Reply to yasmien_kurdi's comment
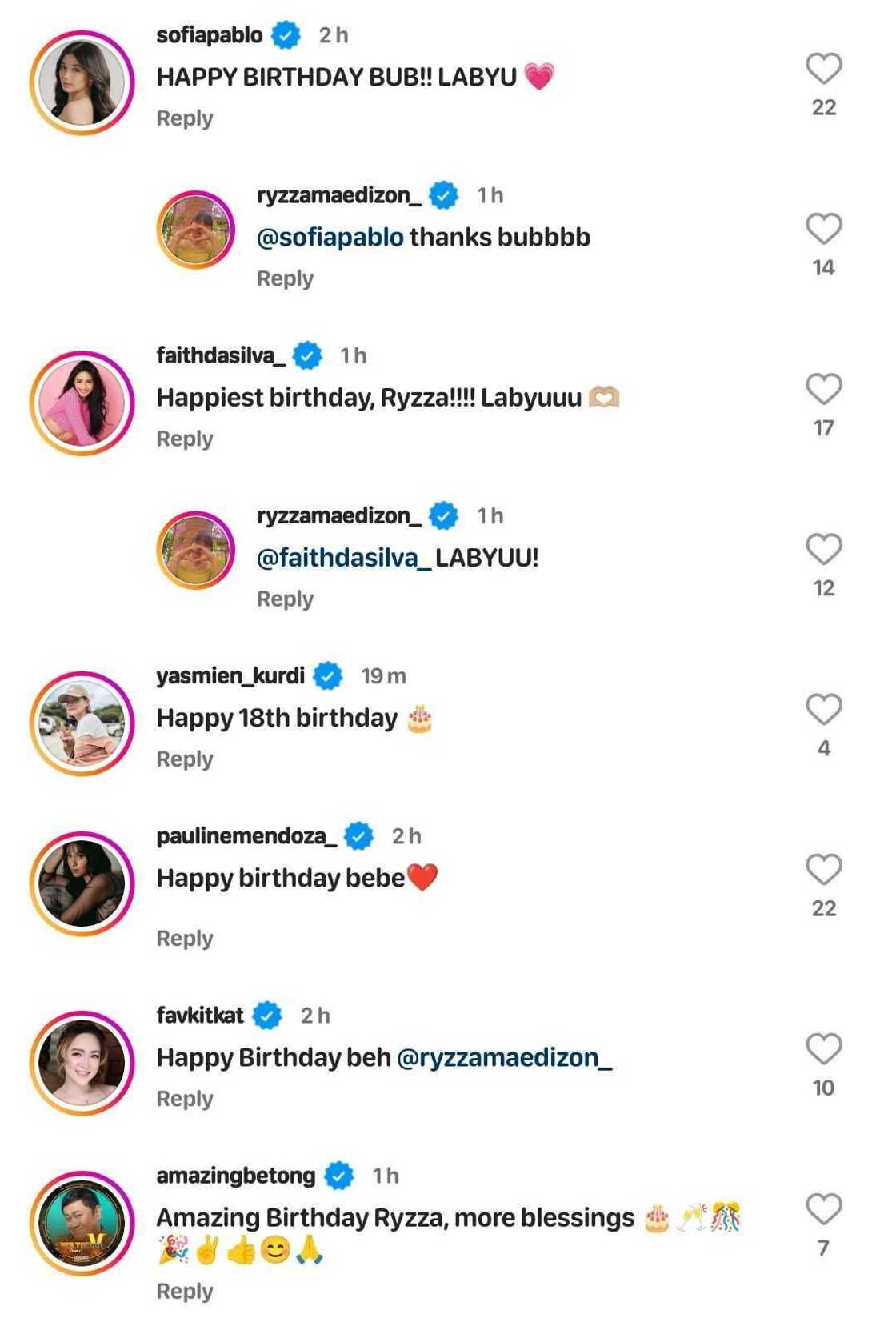 [185, 759]
